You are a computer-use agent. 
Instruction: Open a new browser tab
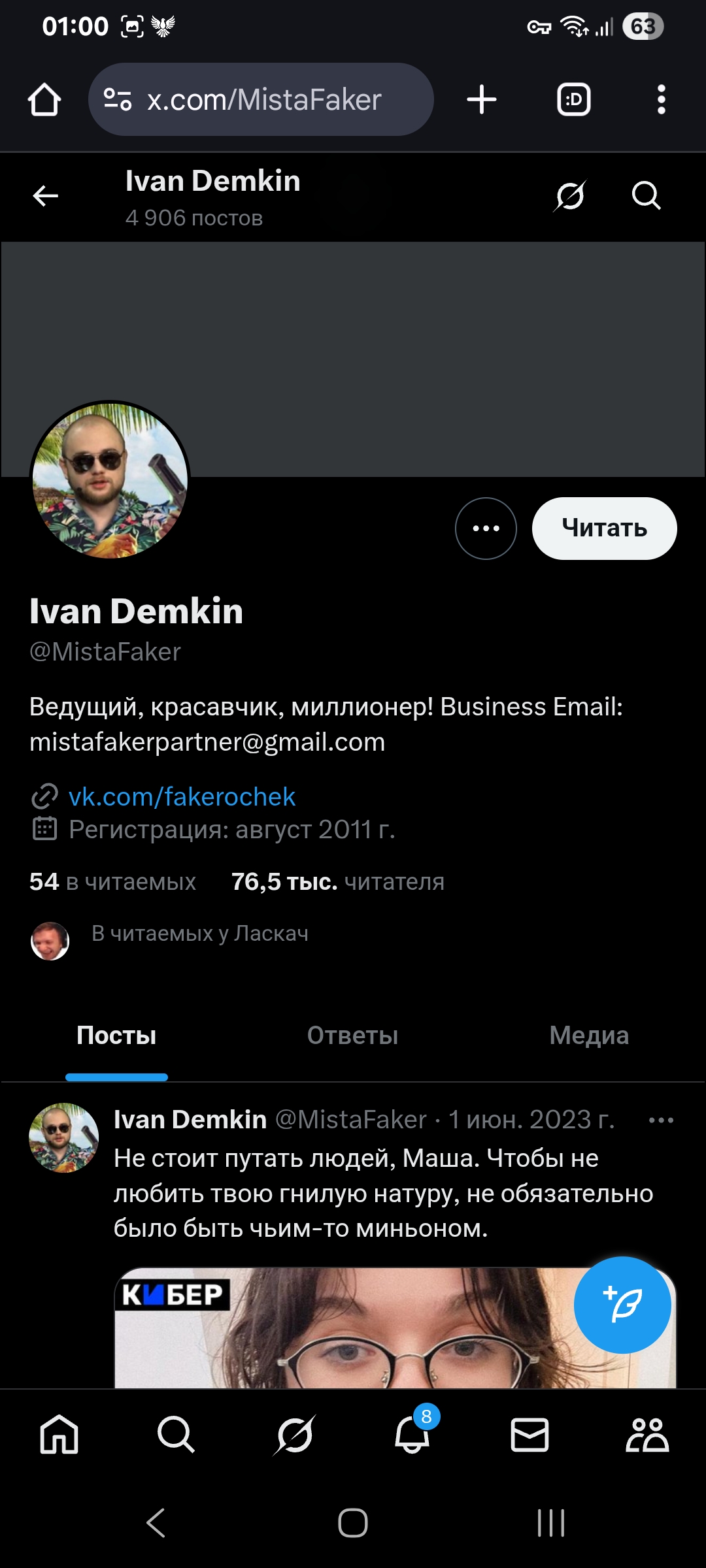tap(482, 100)
